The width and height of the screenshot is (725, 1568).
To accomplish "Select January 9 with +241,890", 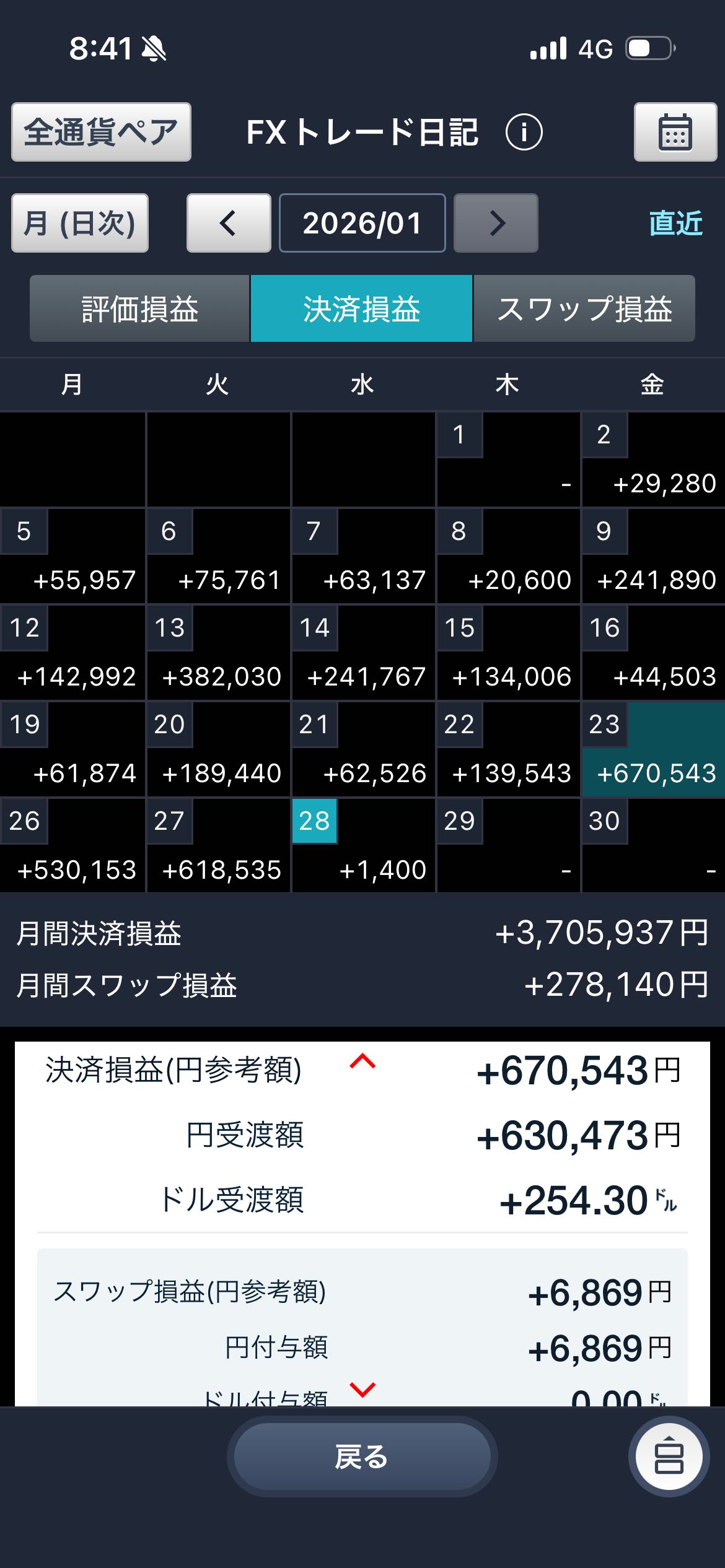I will (x=653, y=556).
